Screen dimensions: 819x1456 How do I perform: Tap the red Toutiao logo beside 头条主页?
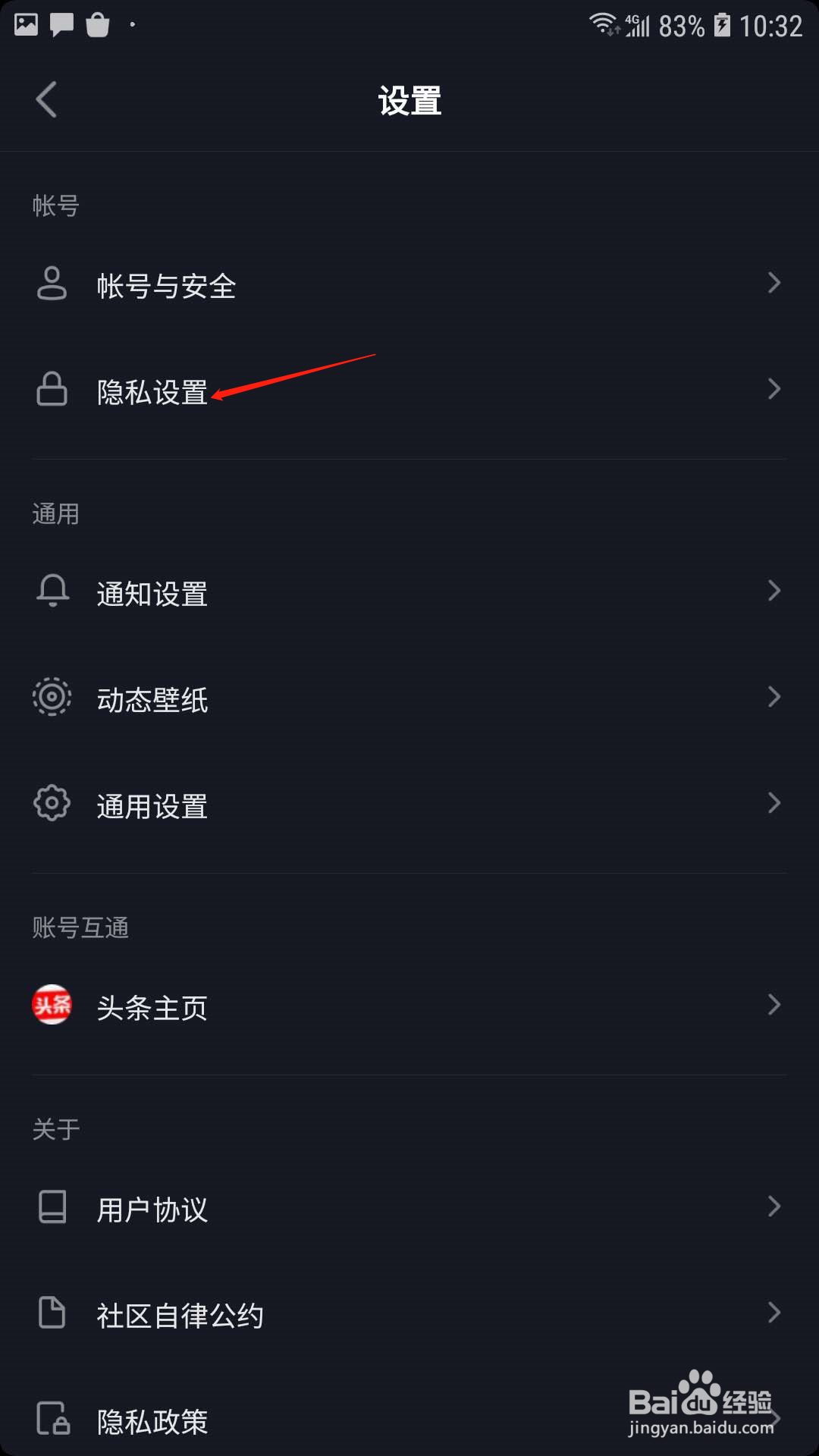click(52, 1006)
